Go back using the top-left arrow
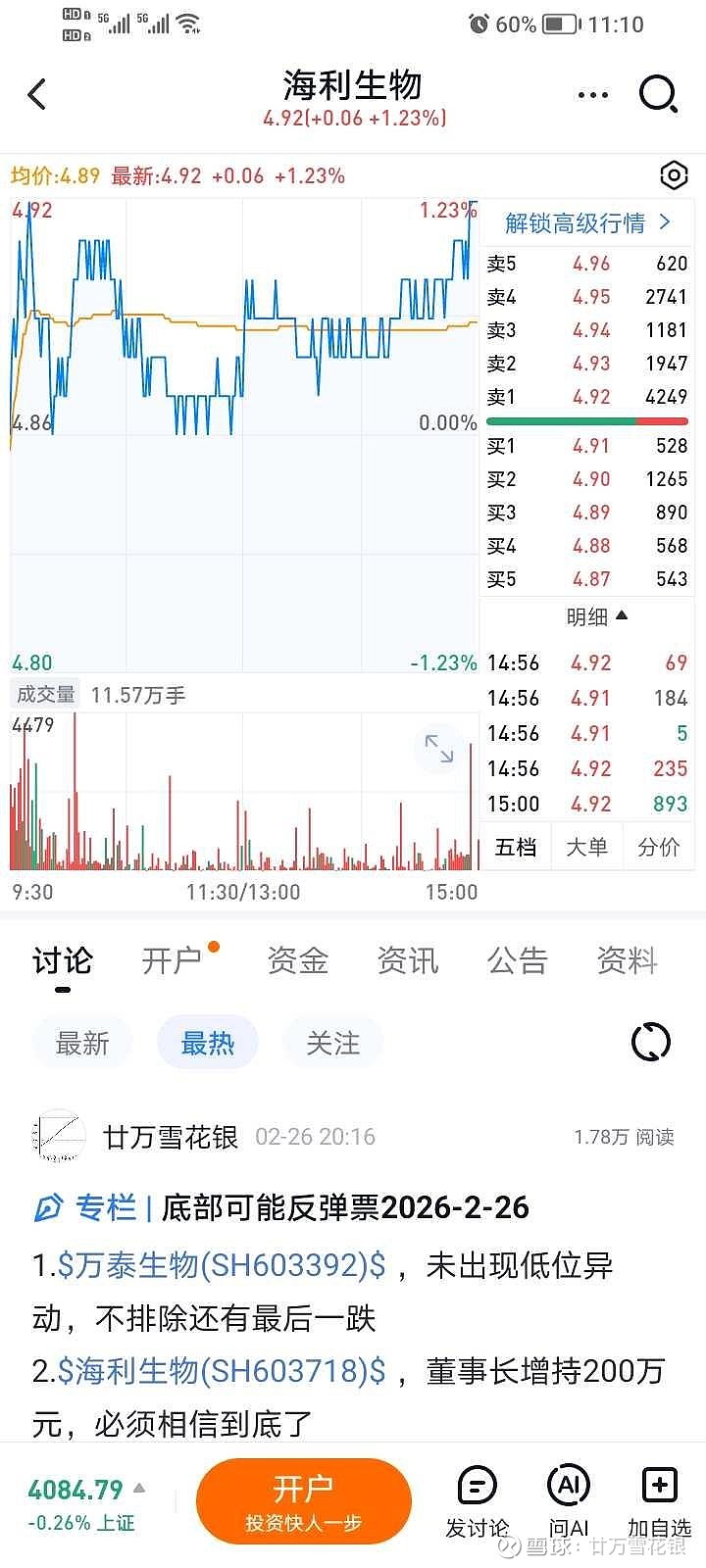 37,95
